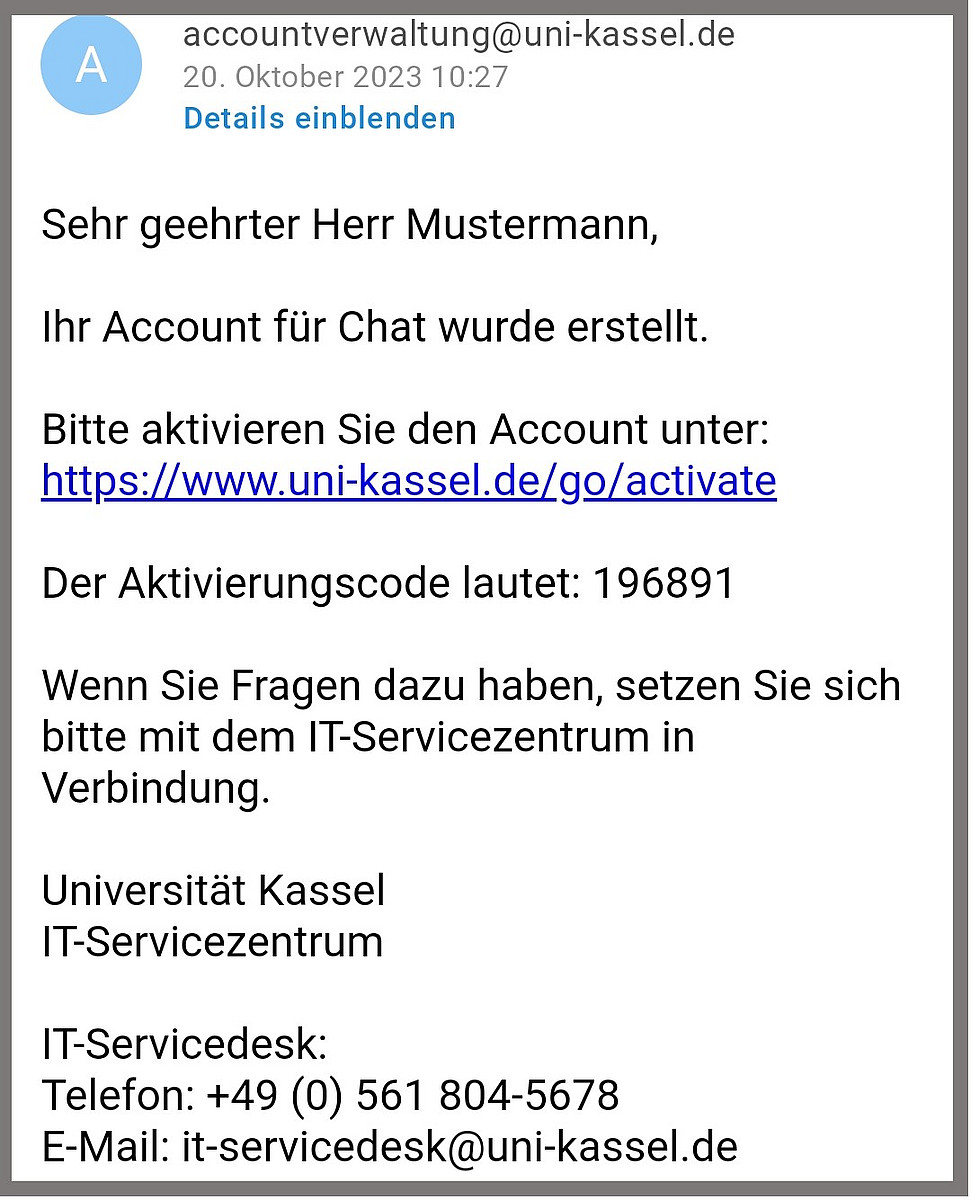Image resolution: width=971 pixels, height=1200 pixels.
Task: Tap the sender avatar with letter A
Action: 91,65
